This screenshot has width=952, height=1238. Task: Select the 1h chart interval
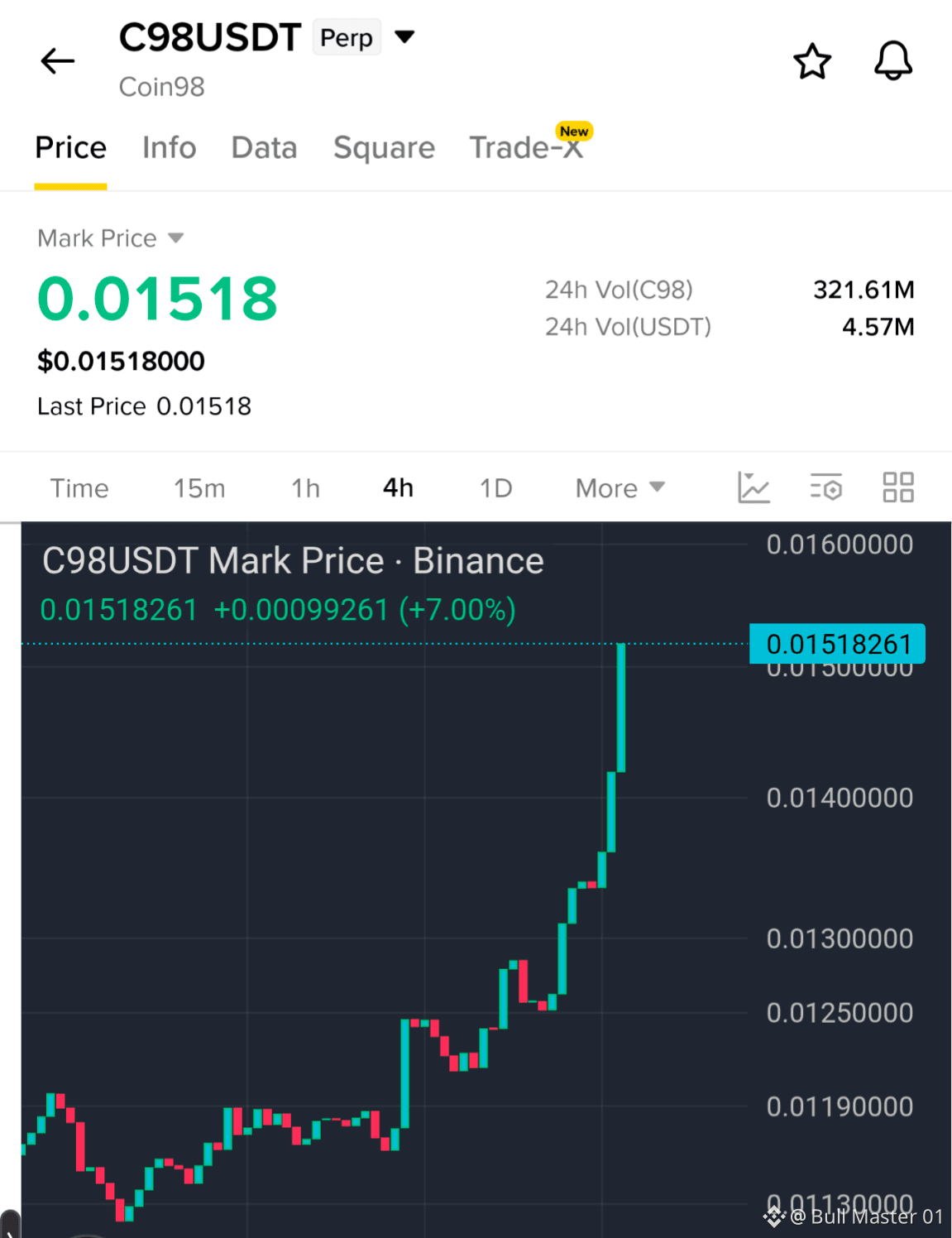pos(305,488)
